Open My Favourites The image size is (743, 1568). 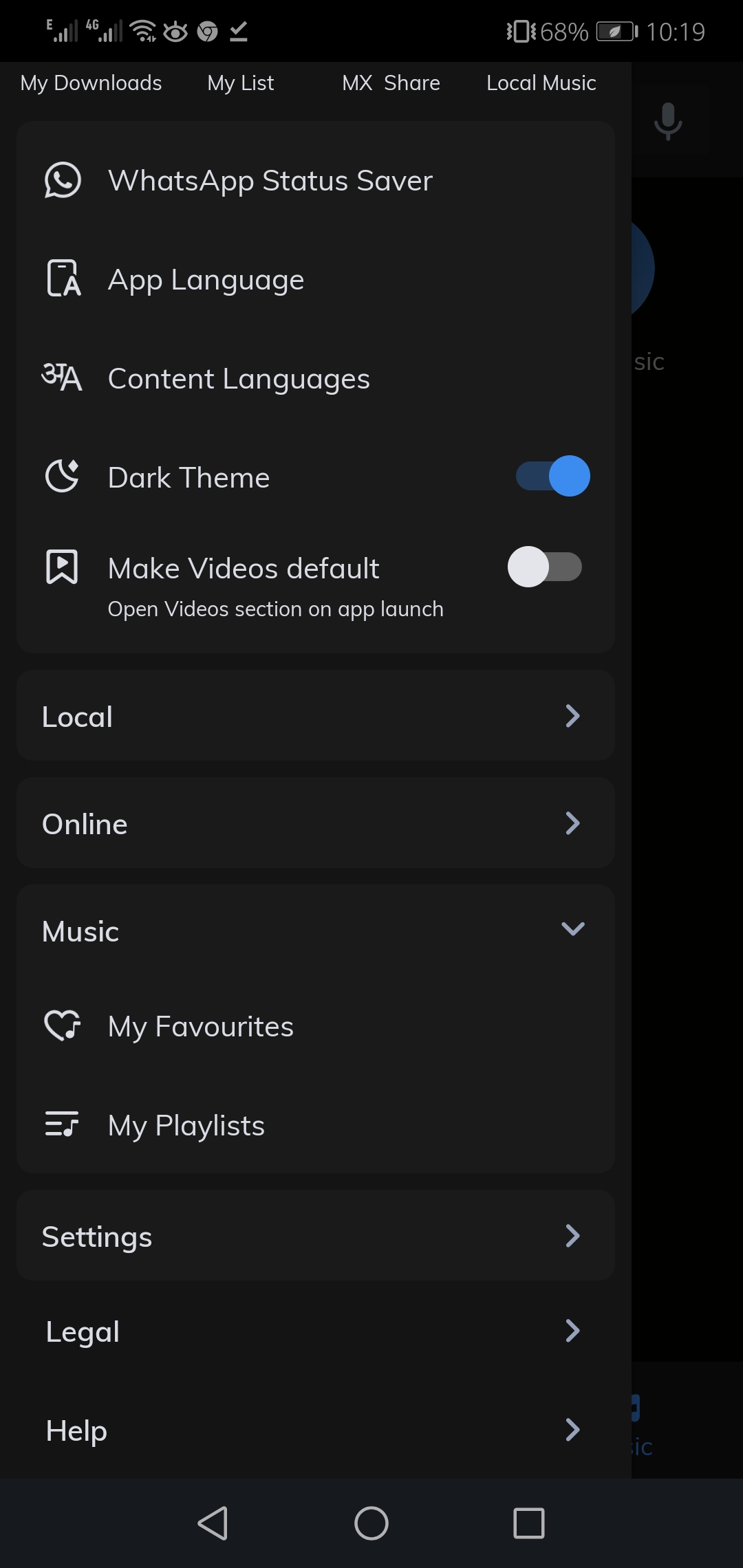point(200,1027)
